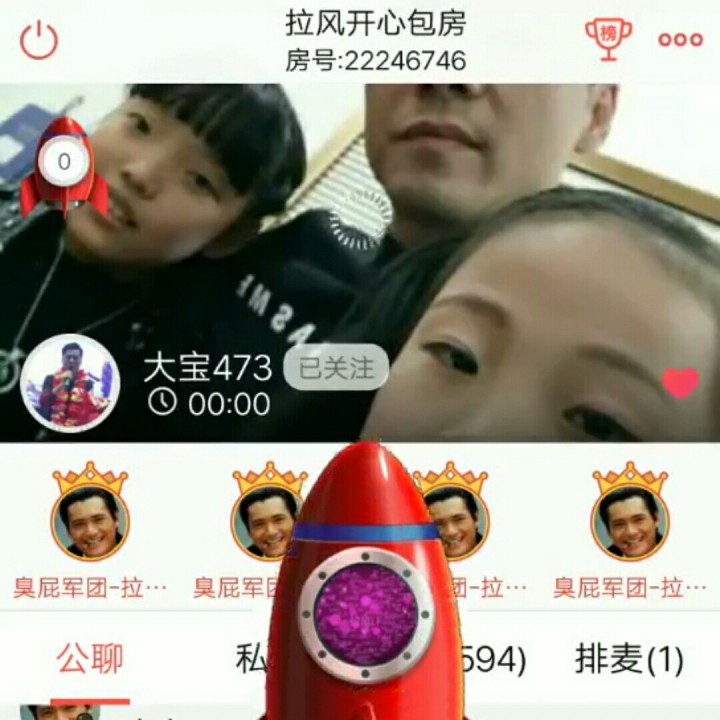Switch to the 排麦(1) tab
Image resolution: width=720 pixels, height=720 pixels.
pyautogui.click(x=629, y=659)
